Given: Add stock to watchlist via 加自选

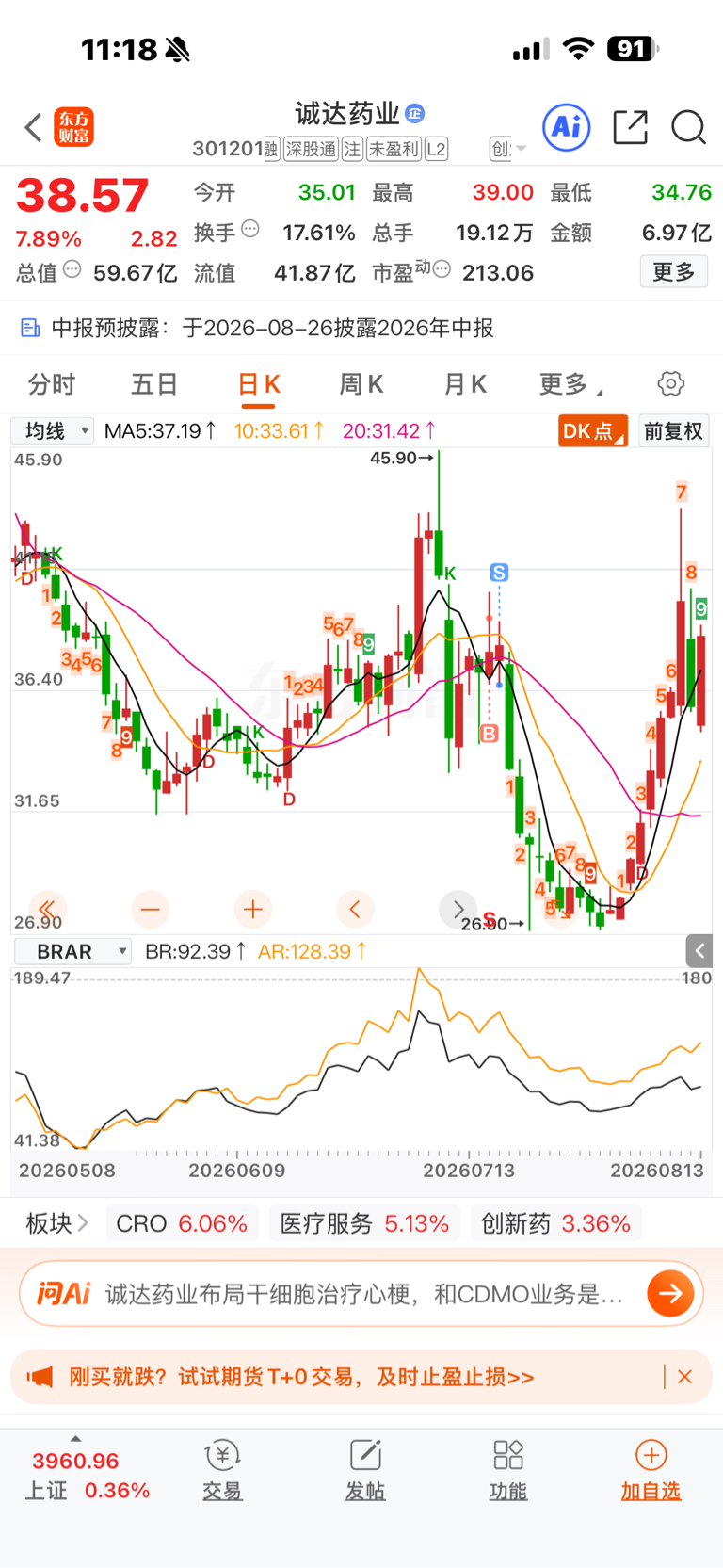Looking at the screenshot, I should (651, 1470).
